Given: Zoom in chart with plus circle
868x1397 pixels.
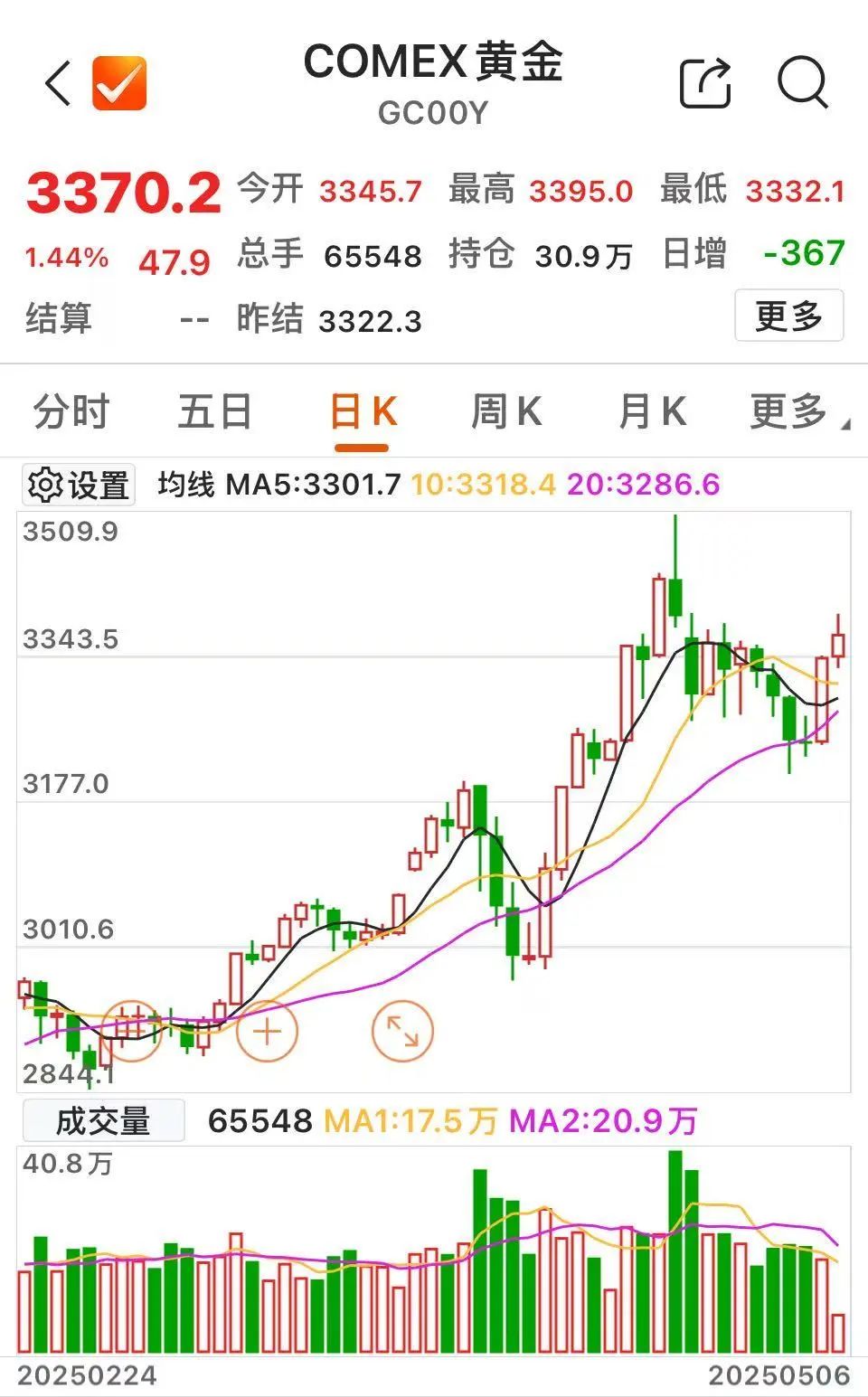Looking at the screenshot, I should pos(267,1031).
